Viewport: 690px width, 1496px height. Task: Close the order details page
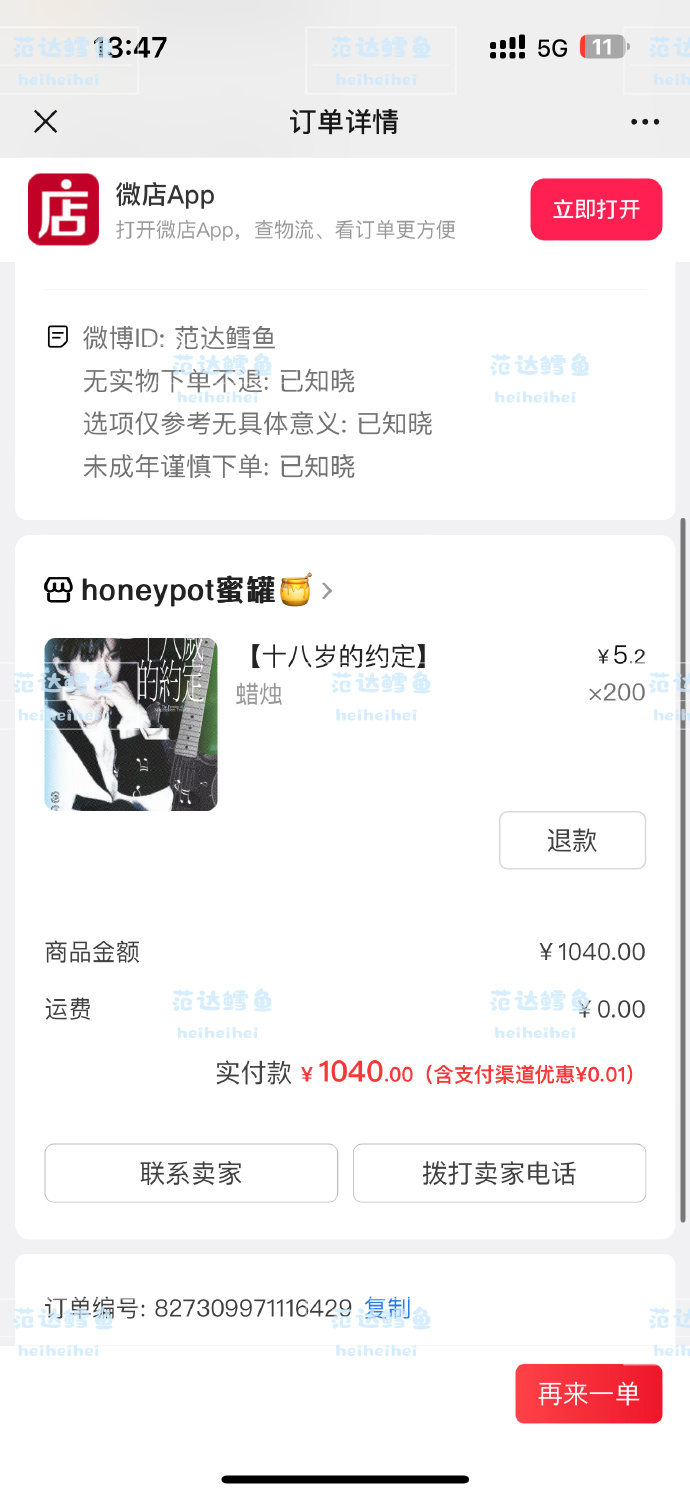(46, 122)
